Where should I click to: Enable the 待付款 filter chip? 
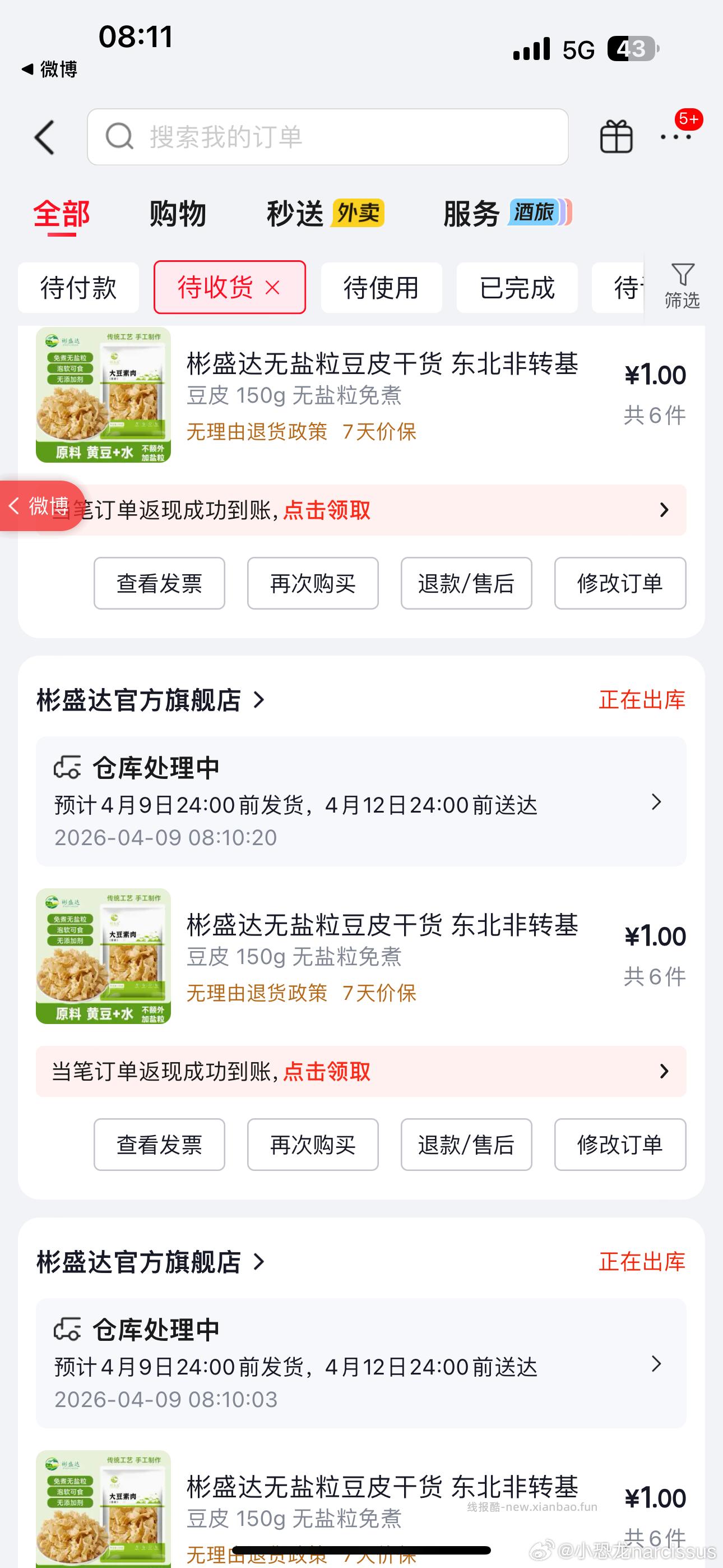[x=78, y=288]
